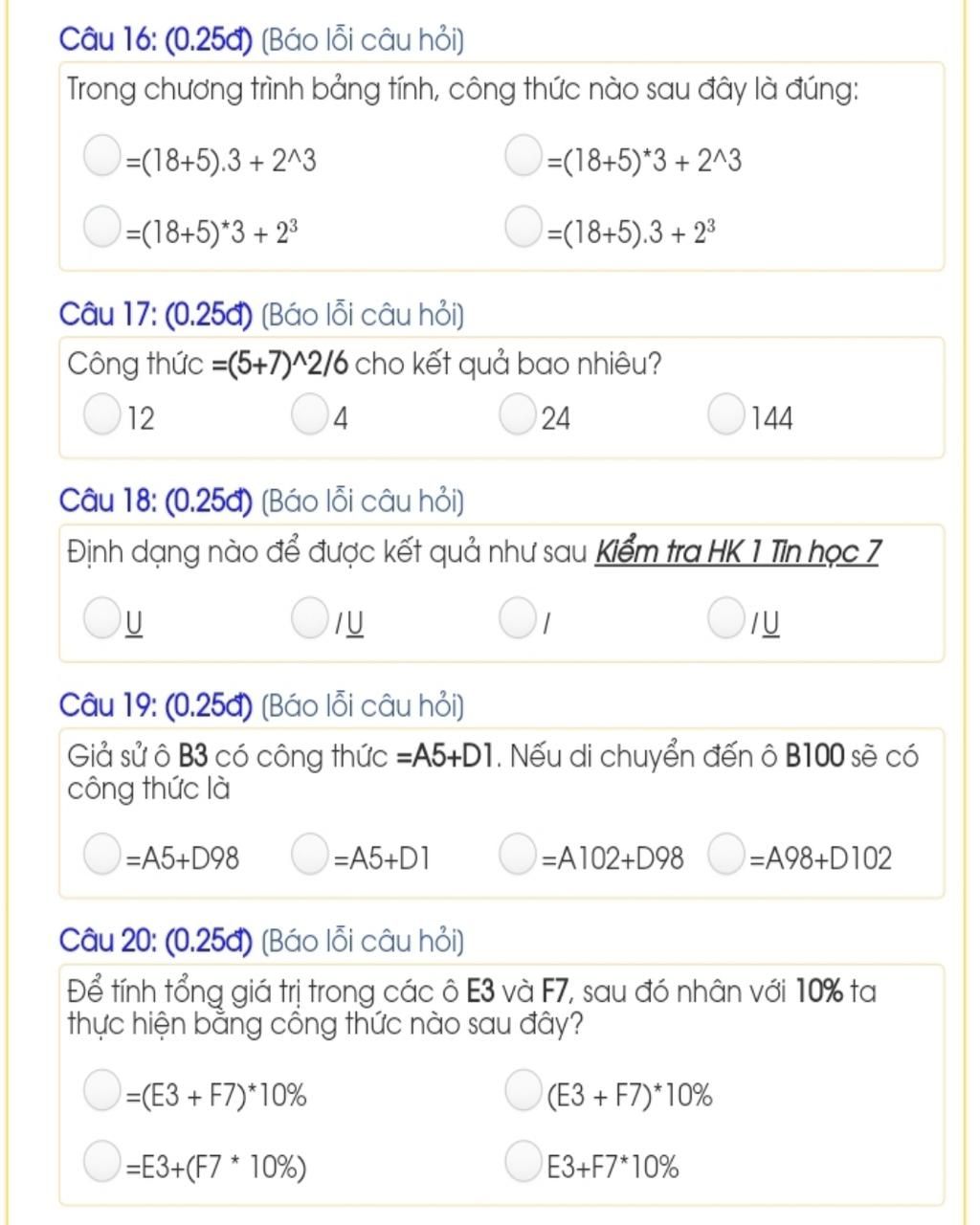Select 24 as answer to Câu 17

517,414
